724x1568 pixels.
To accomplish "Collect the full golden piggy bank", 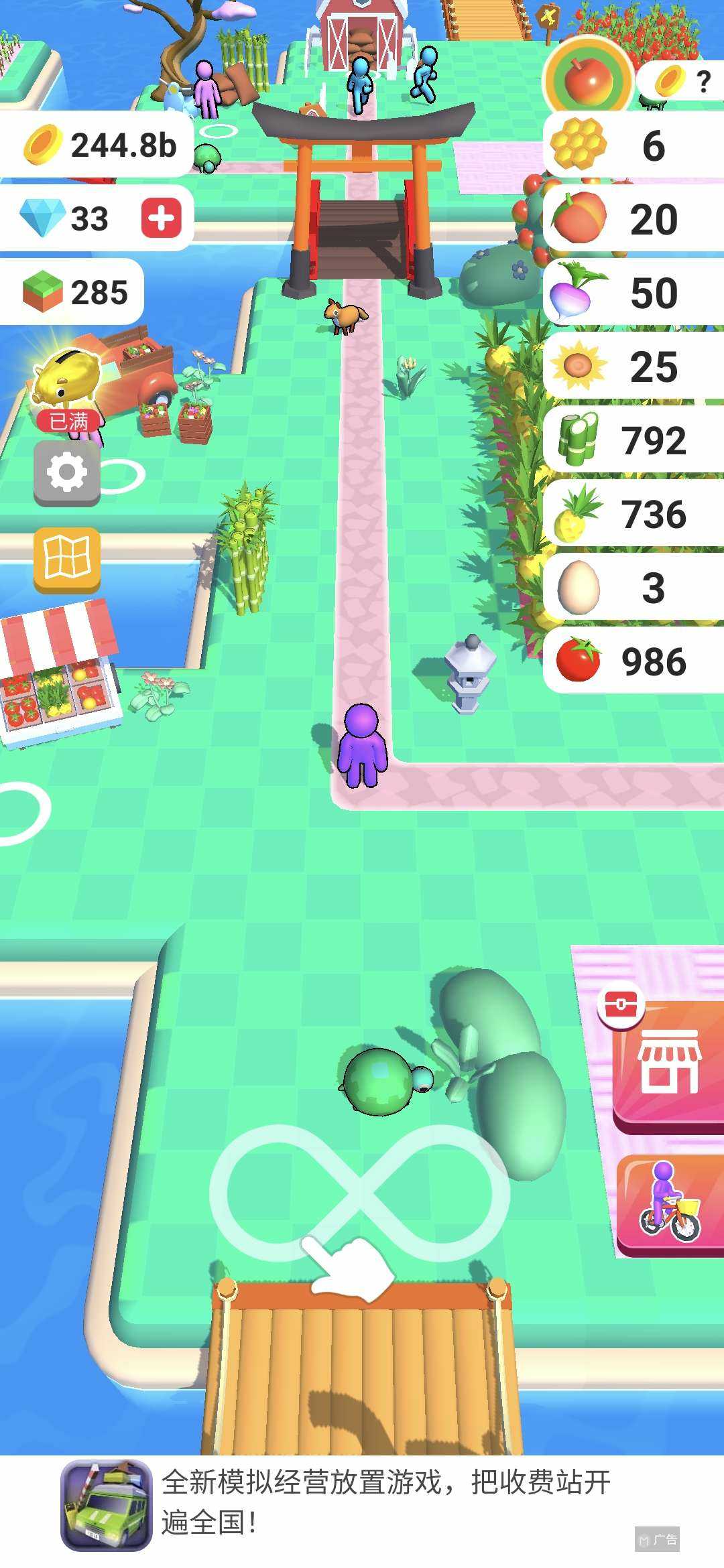I will coord(67,382).
